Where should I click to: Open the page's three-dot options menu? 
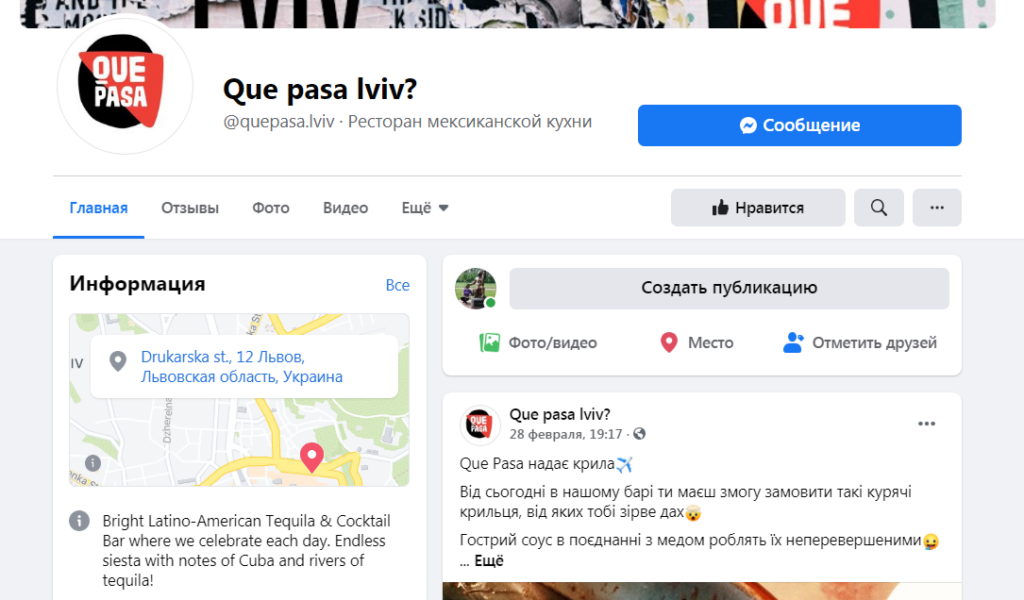[936, 208]
